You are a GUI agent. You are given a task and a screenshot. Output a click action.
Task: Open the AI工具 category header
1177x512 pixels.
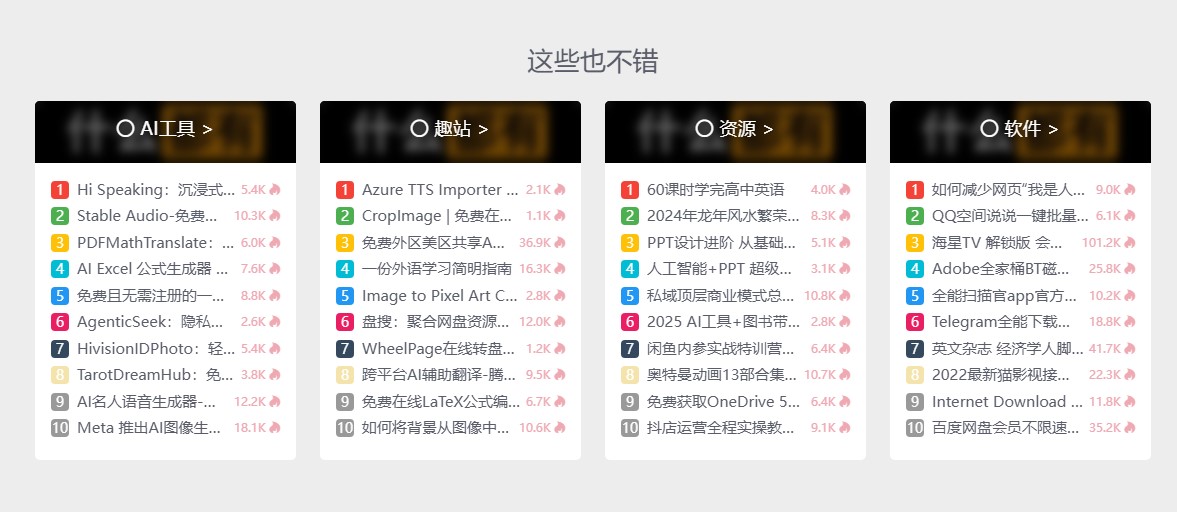coord(165,129)
